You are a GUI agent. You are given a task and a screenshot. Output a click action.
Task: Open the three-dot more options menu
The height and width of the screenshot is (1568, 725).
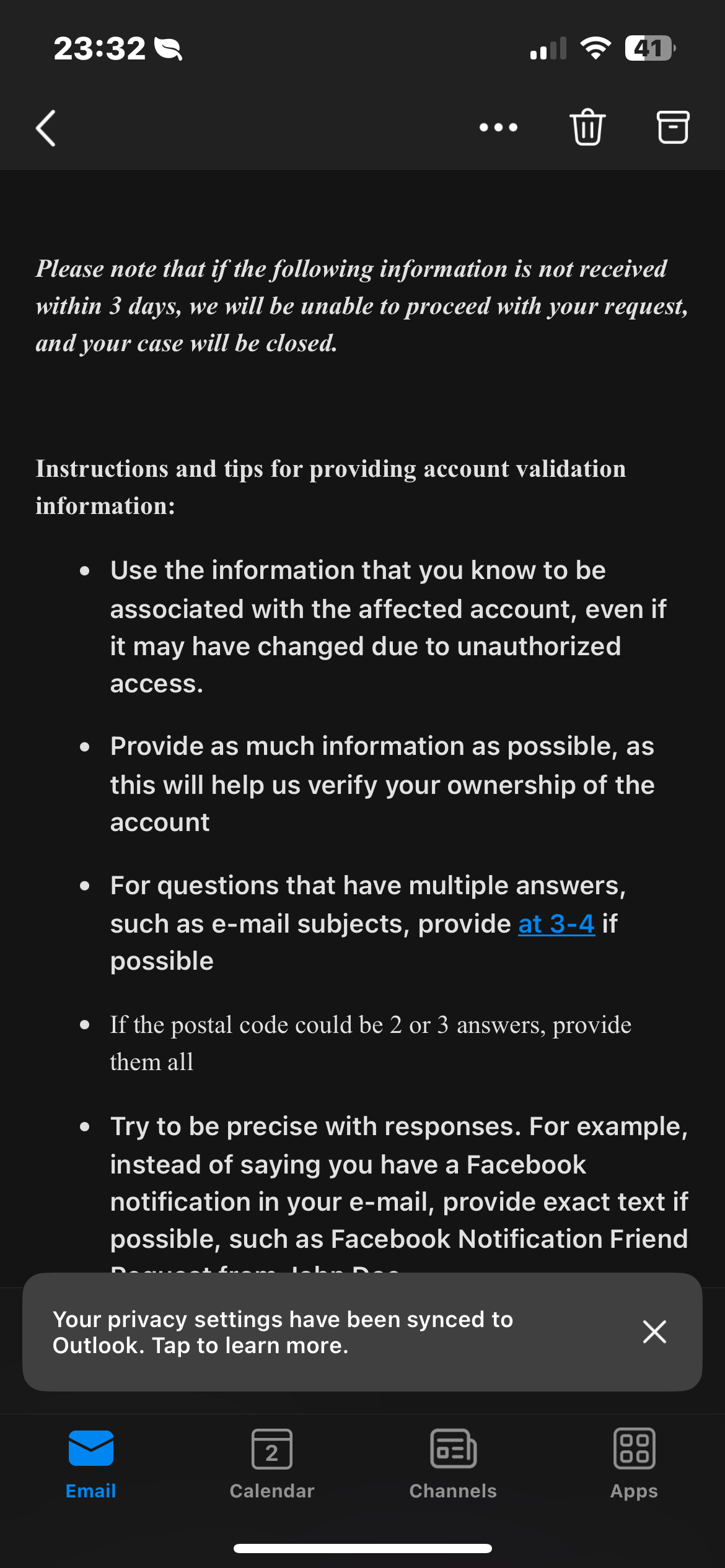tap(498, 128)
